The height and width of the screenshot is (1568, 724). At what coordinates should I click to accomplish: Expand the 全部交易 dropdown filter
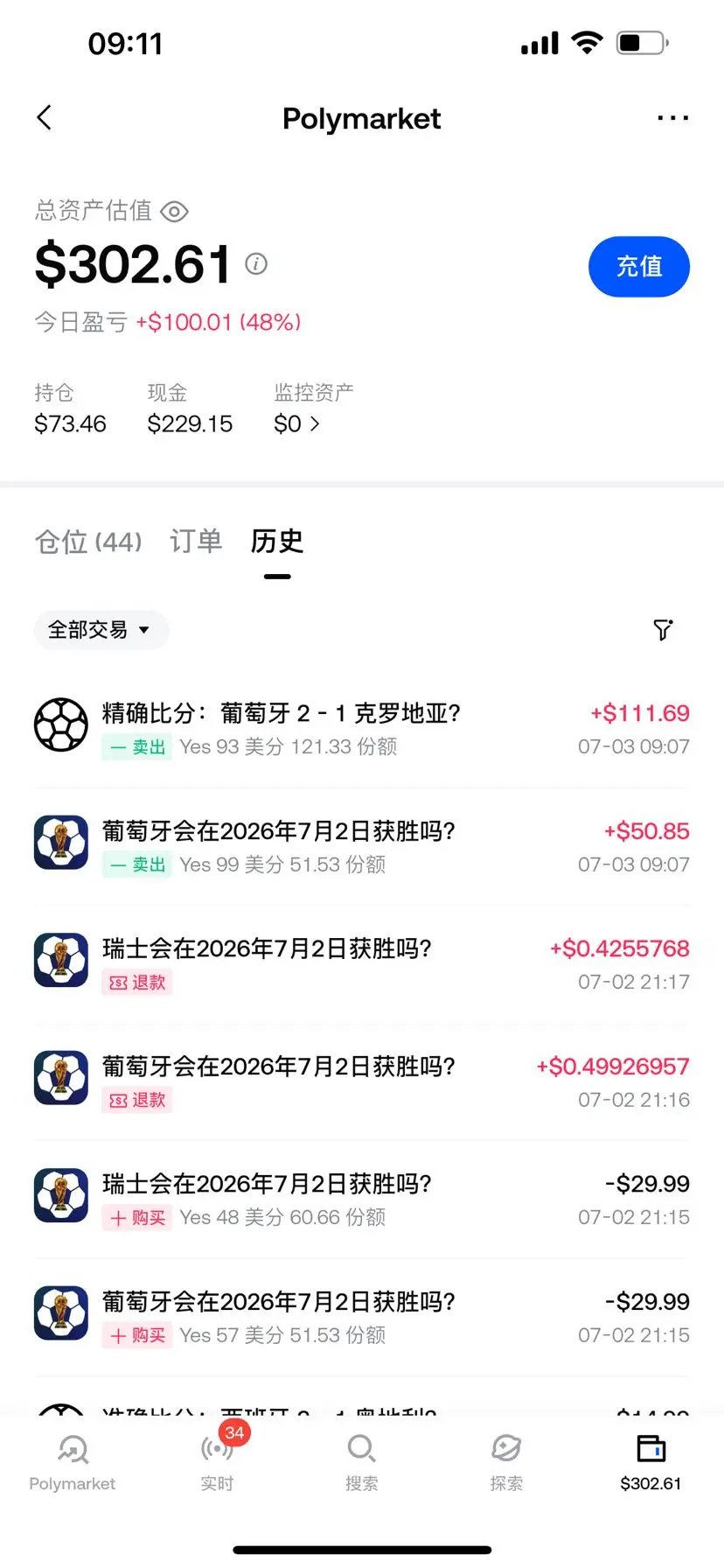click(x=101, y=630)
